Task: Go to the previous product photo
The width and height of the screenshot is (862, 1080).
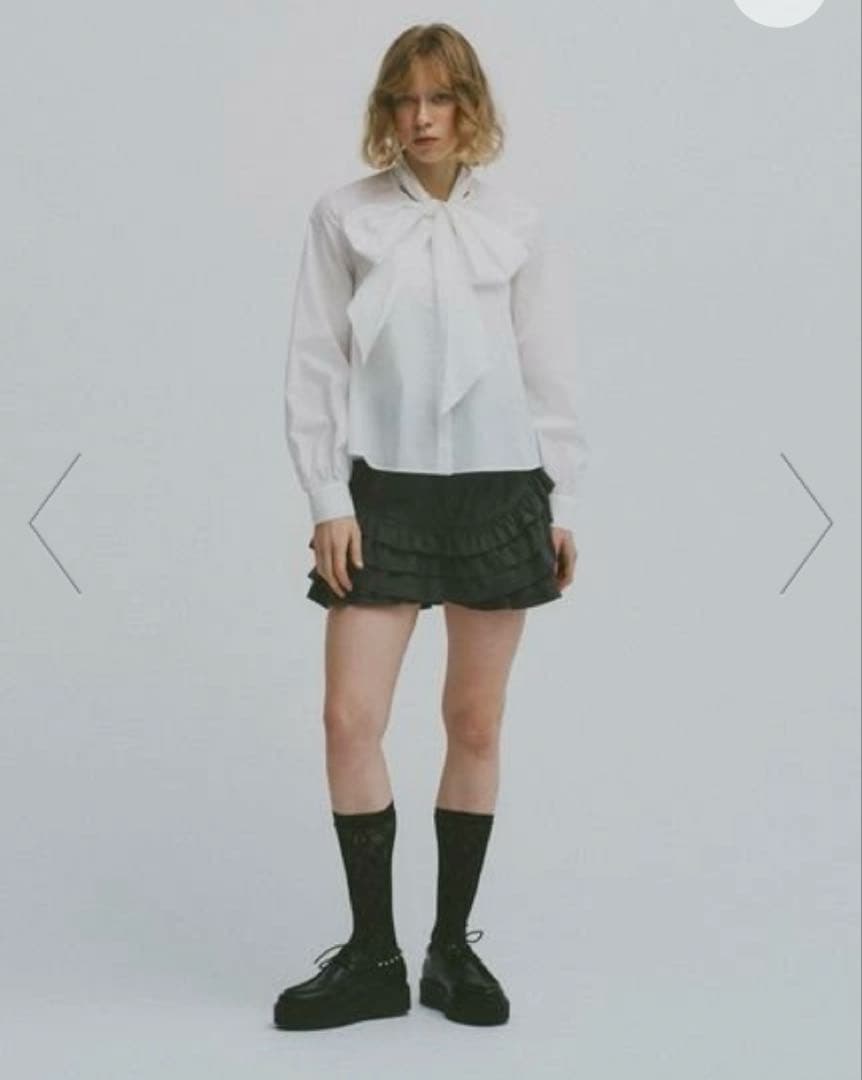Action: (x=55, y=523)
